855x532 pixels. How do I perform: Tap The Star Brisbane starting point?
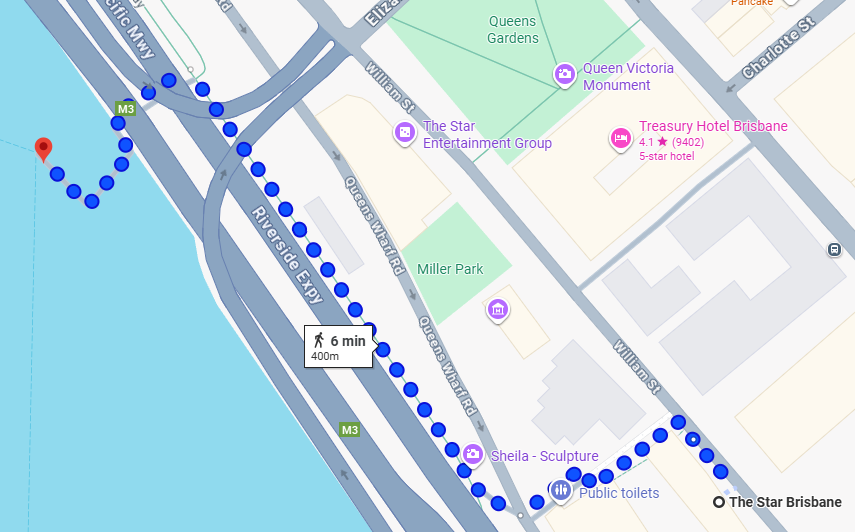[x=718, y=502]
